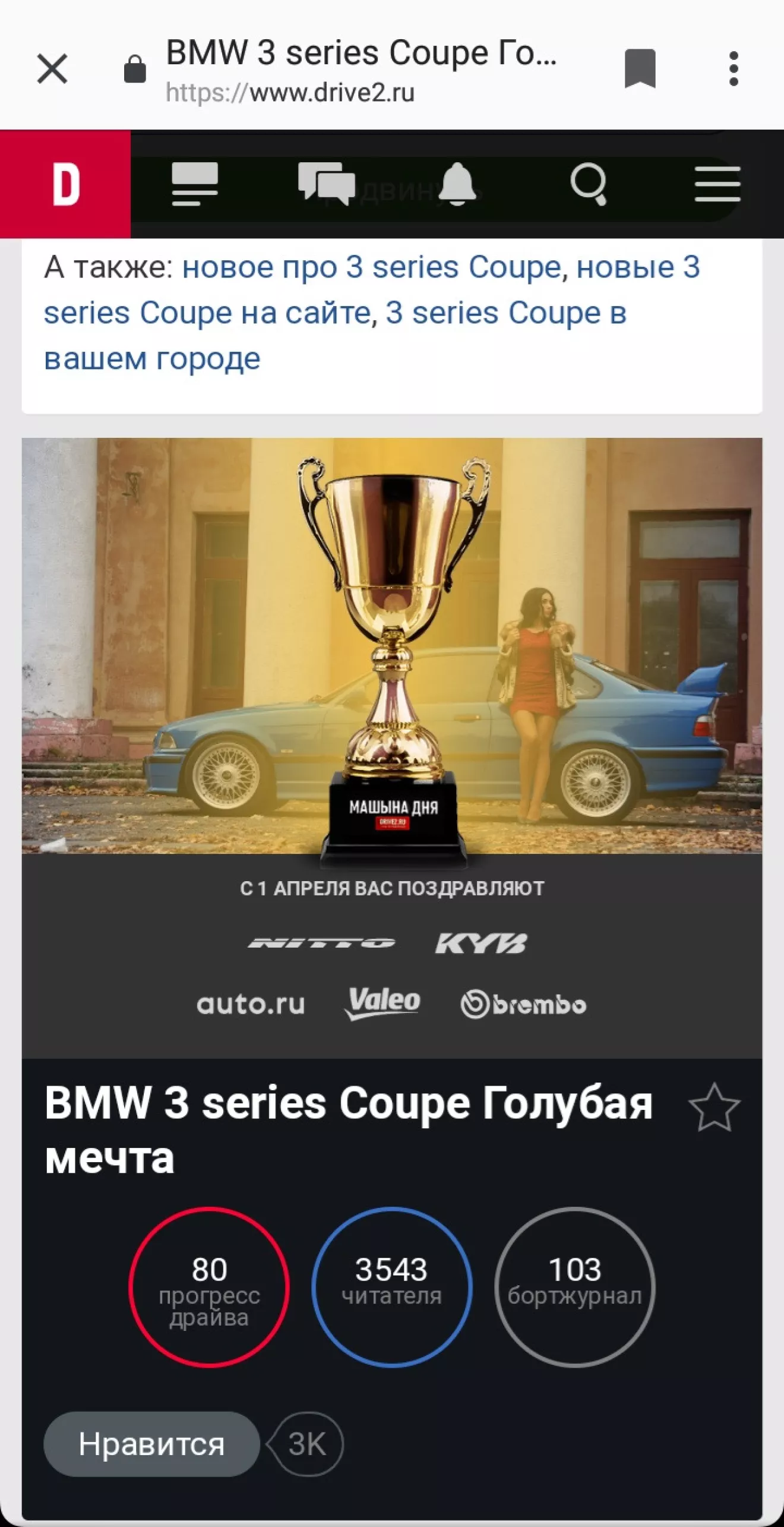Open the browser overflow menu
Viewport: 784px width, 1527px height.
pos(734,68)
